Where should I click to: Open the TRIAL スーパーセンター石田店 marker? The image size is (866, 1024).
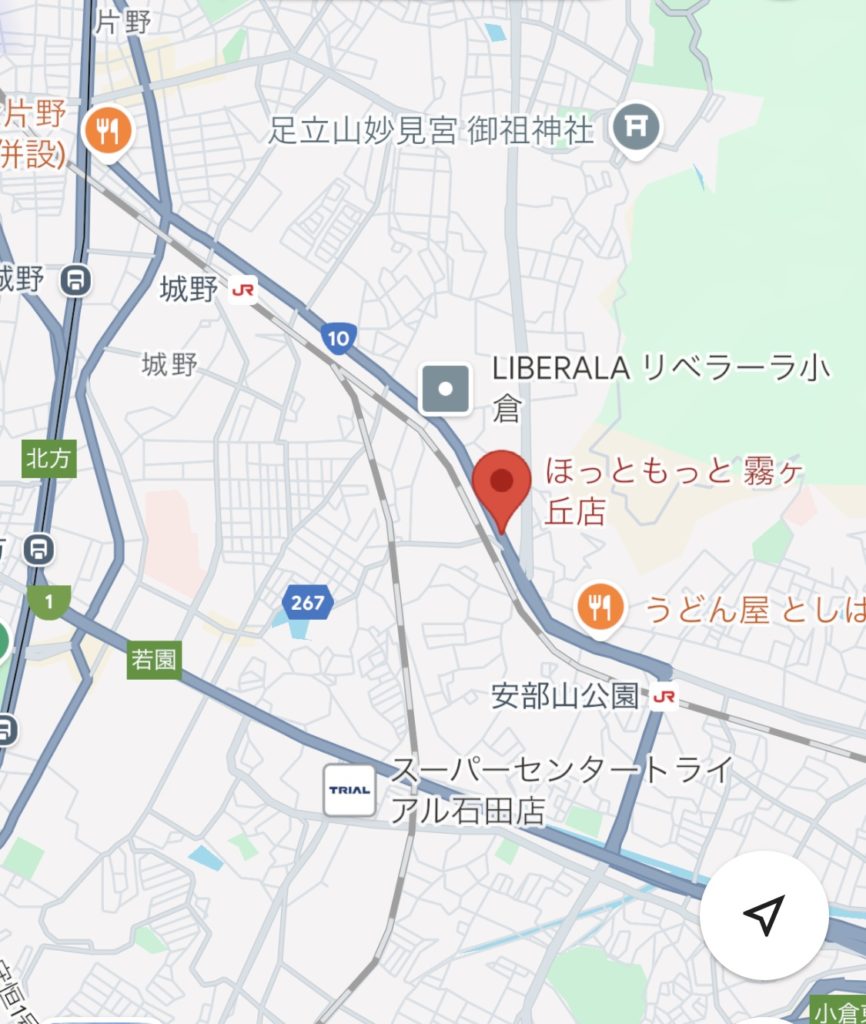tap(349, 789)
